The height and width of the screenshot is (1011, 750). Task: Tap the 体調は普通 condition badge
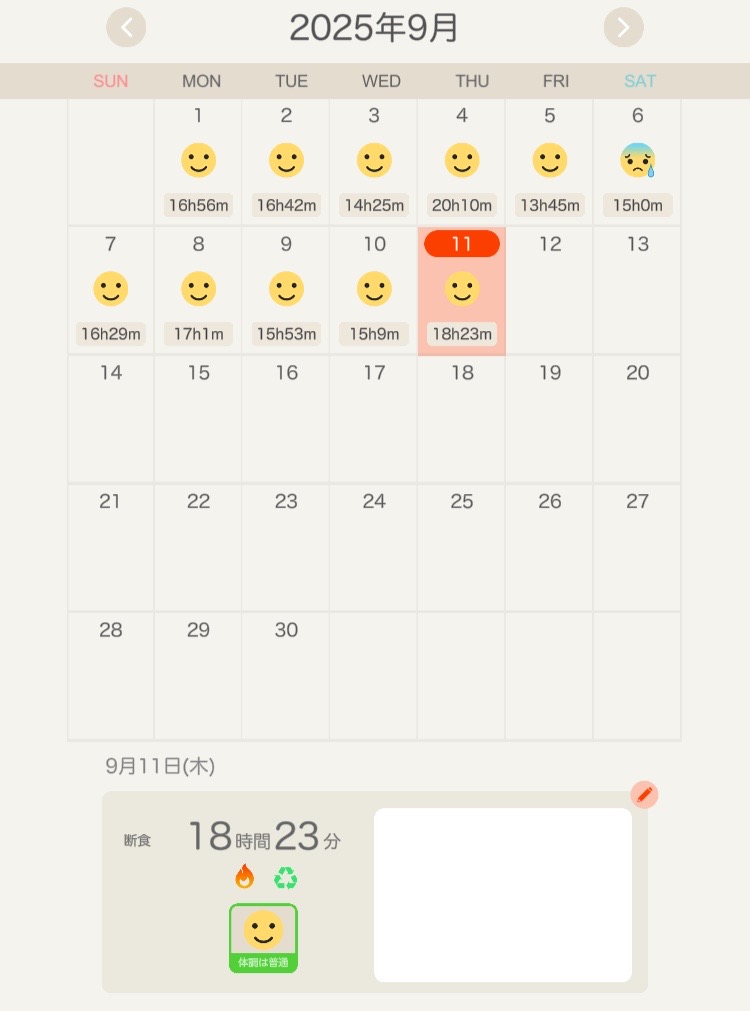pyautogui.click(x=263, y=938)
